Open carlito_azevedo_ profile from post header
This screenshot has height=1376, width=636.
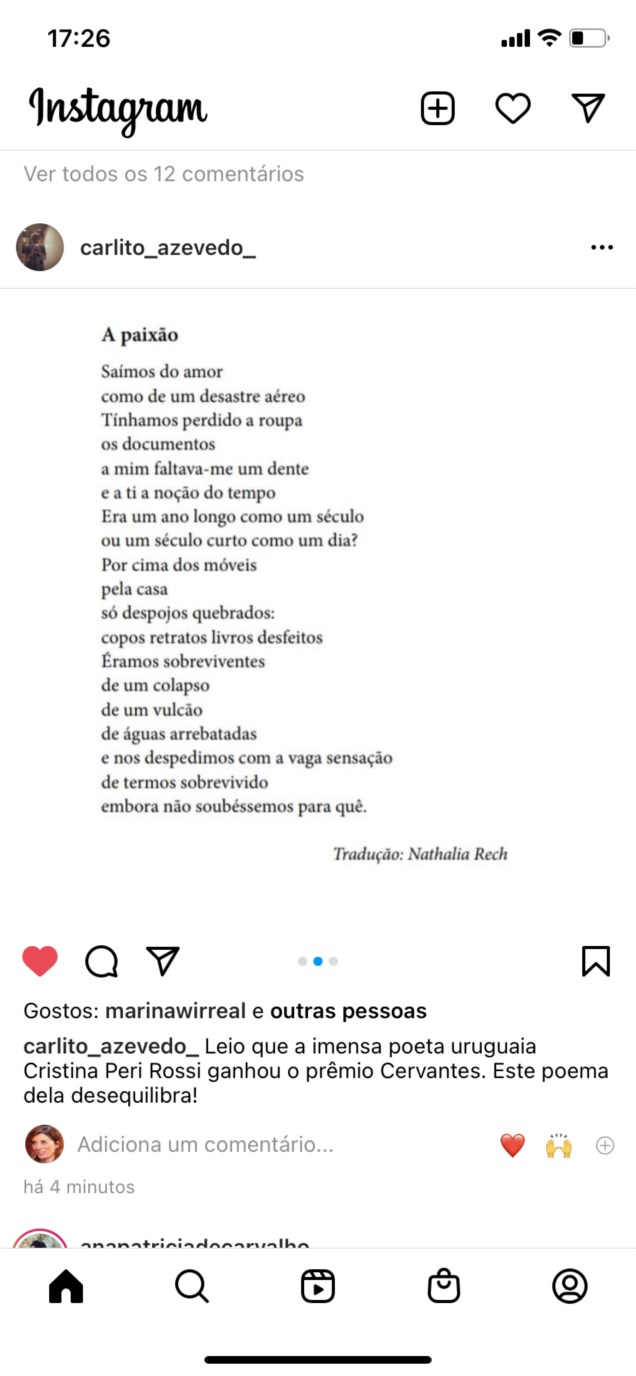[167, 248]
